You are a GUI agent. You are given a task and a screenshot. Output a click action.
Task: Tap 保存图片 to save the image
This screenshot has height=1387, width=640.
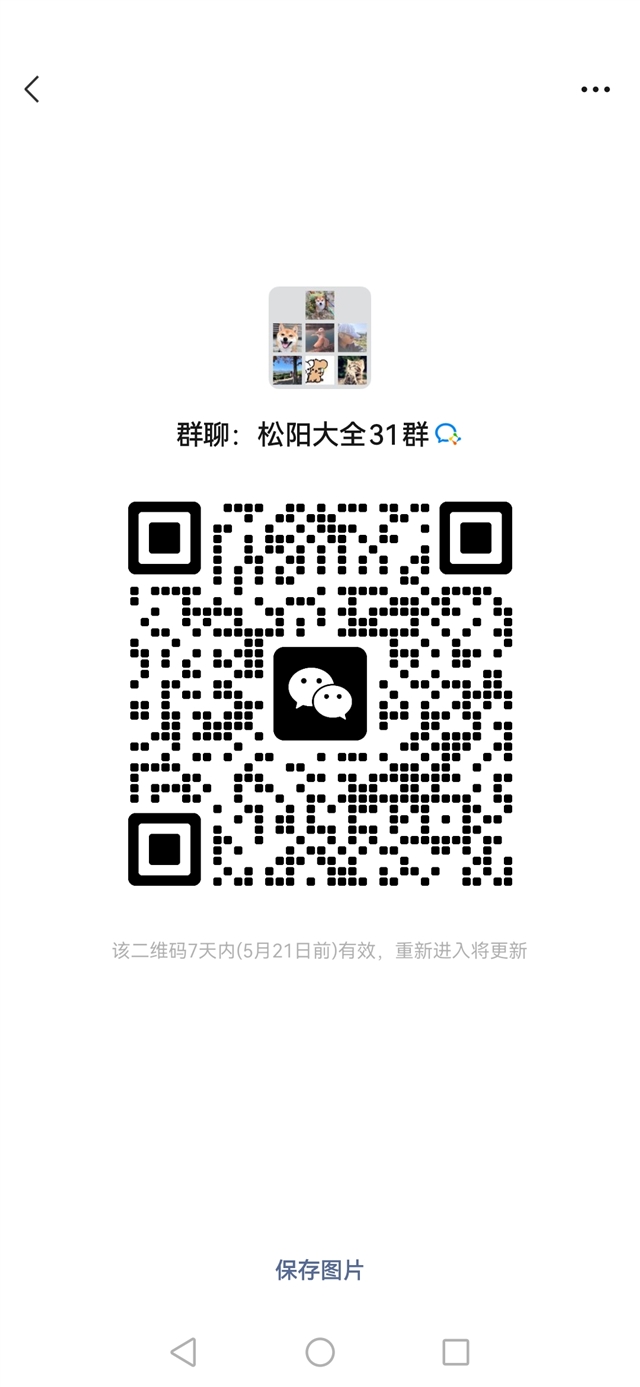[320, 1270]
